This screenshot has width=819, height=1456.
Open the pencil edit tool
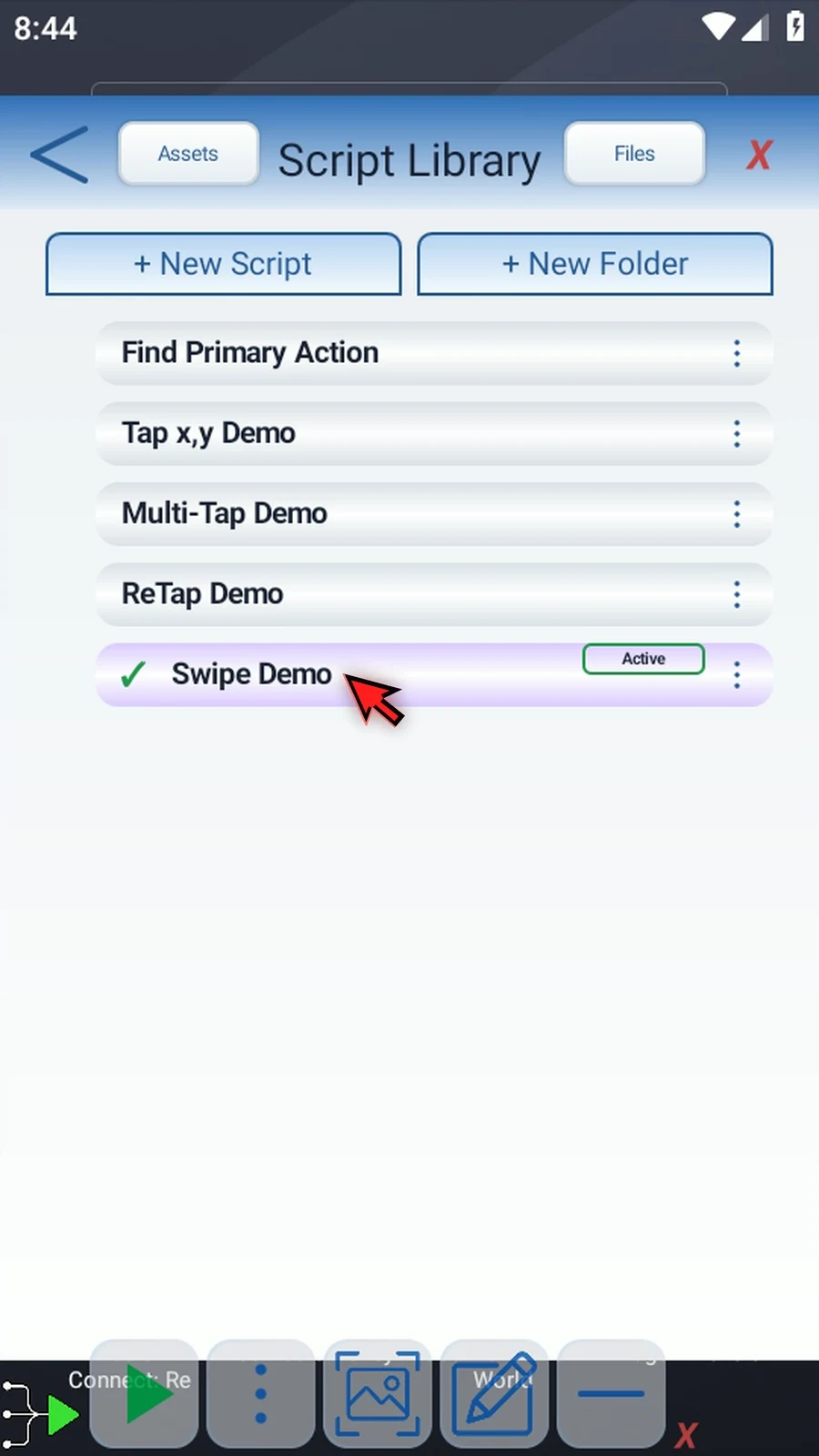[x=495, y=1393]
